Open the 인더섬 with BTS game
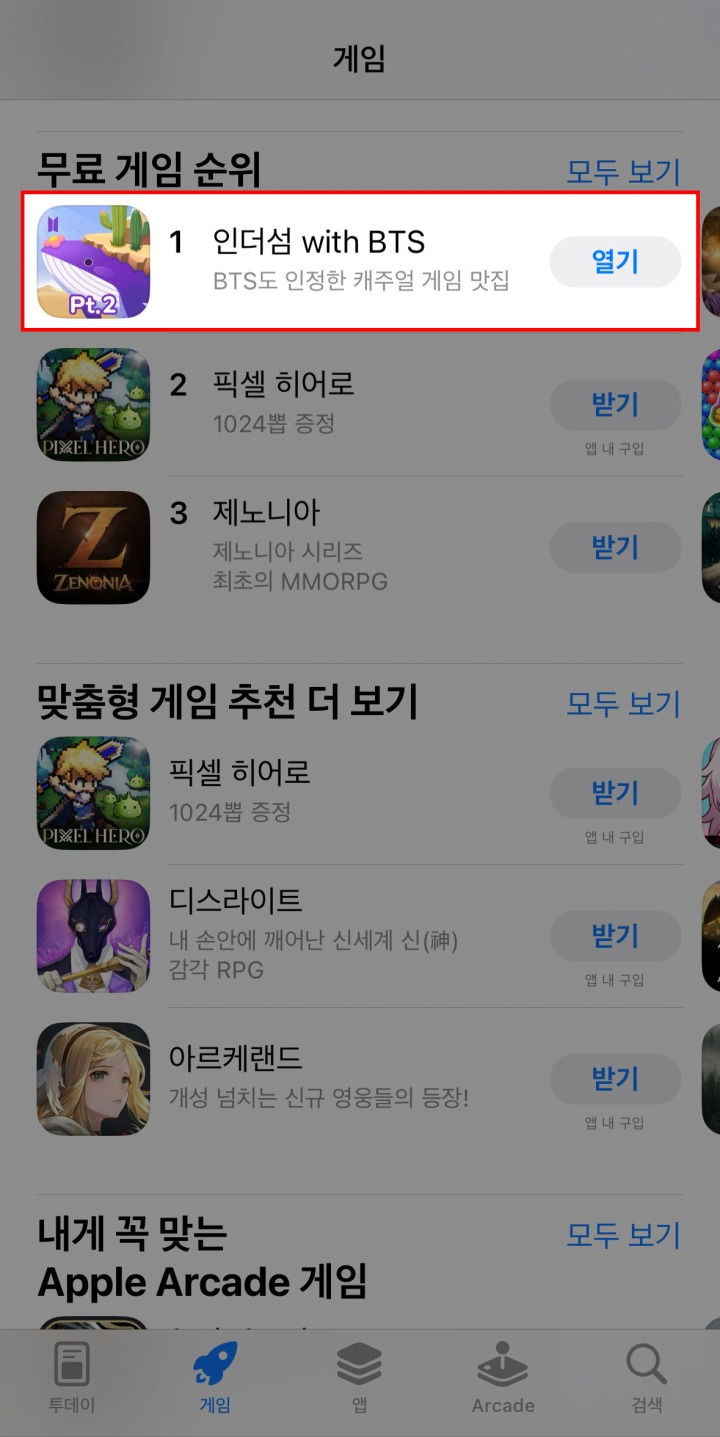This screenshot has height=1437, width=720. 615,262
